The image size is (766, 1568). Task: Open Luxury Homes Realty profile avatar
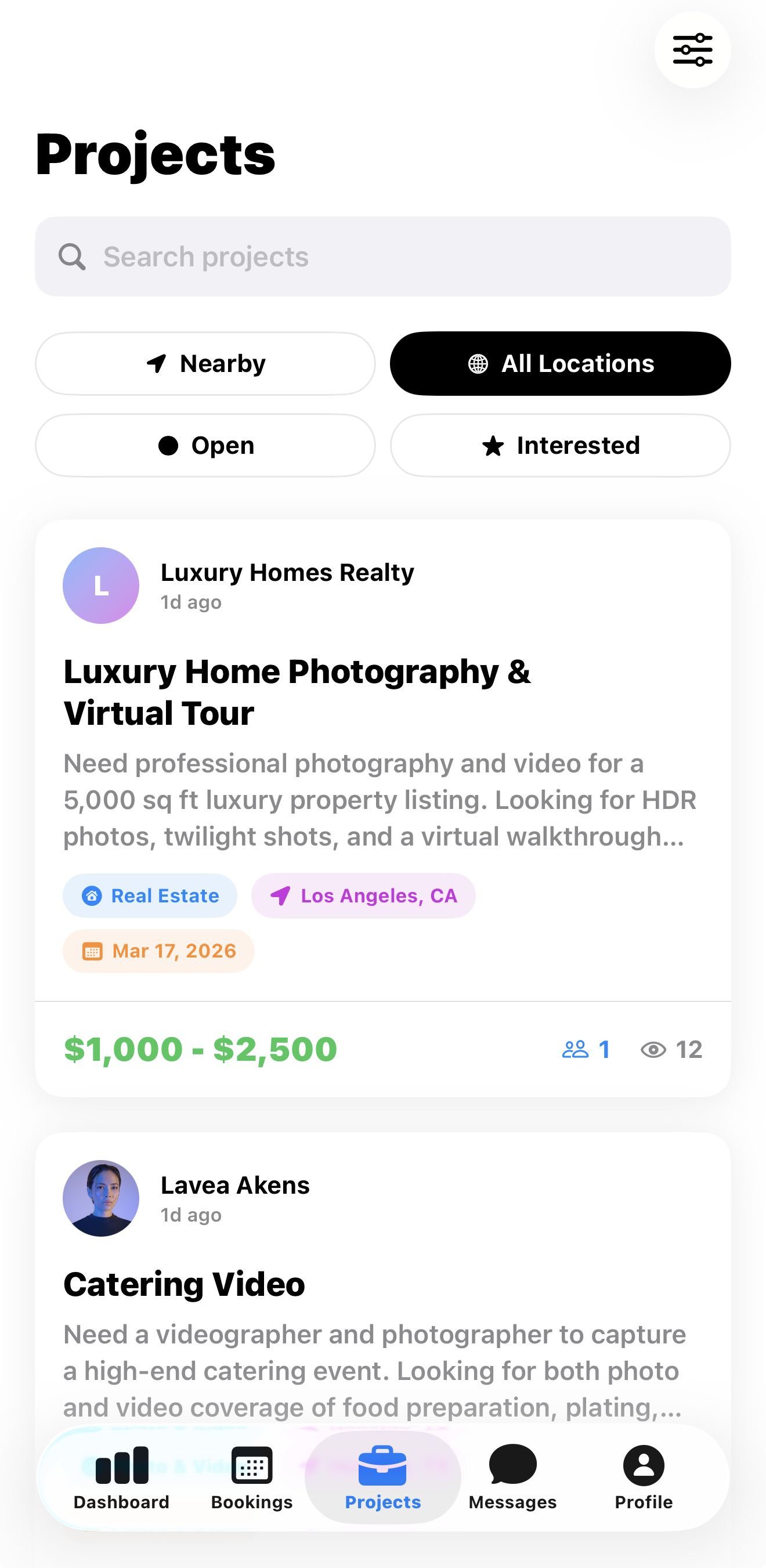click(100, 585)
